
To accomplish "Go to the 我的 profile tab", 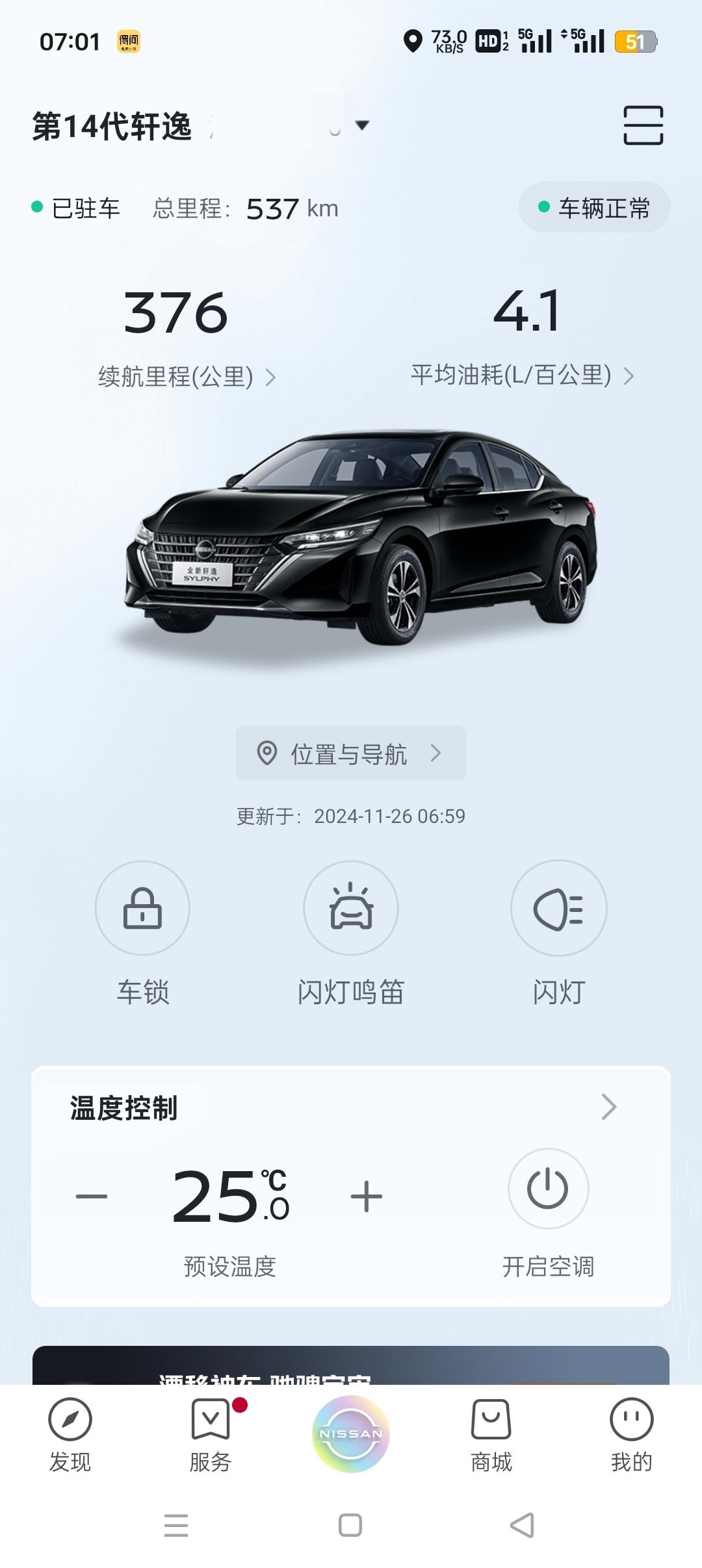I will coord(632,1435).
